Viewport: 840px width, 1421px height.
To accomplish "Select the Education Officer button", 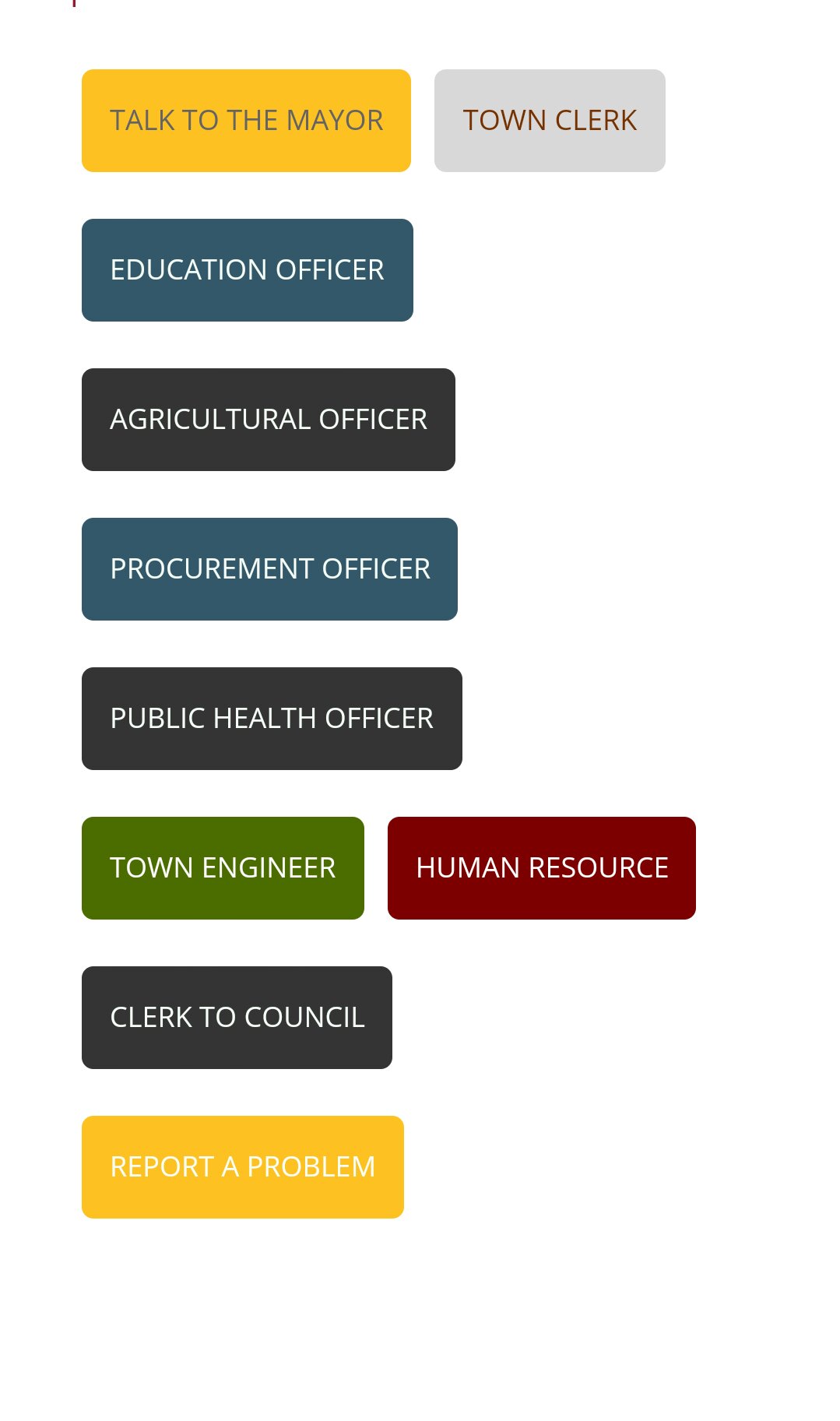I will click(247, 270).
